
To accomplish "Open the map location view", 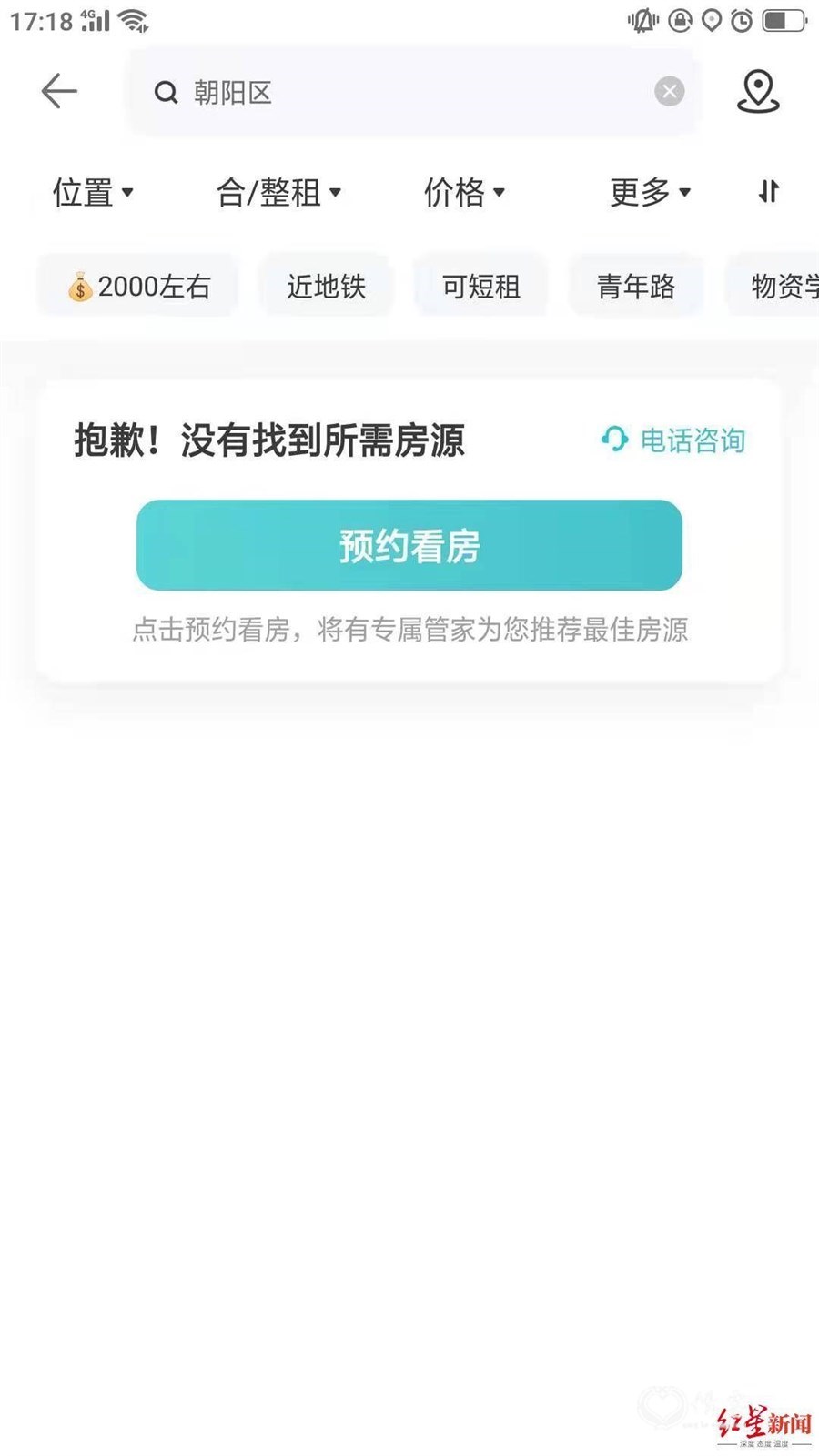I will point(757,91).
